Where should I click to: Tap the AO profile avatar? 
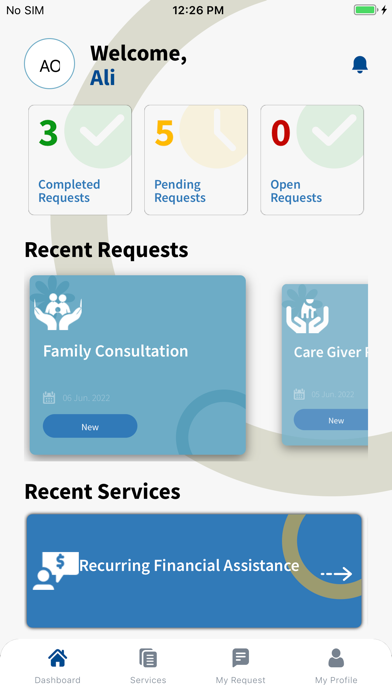point(49,64)
